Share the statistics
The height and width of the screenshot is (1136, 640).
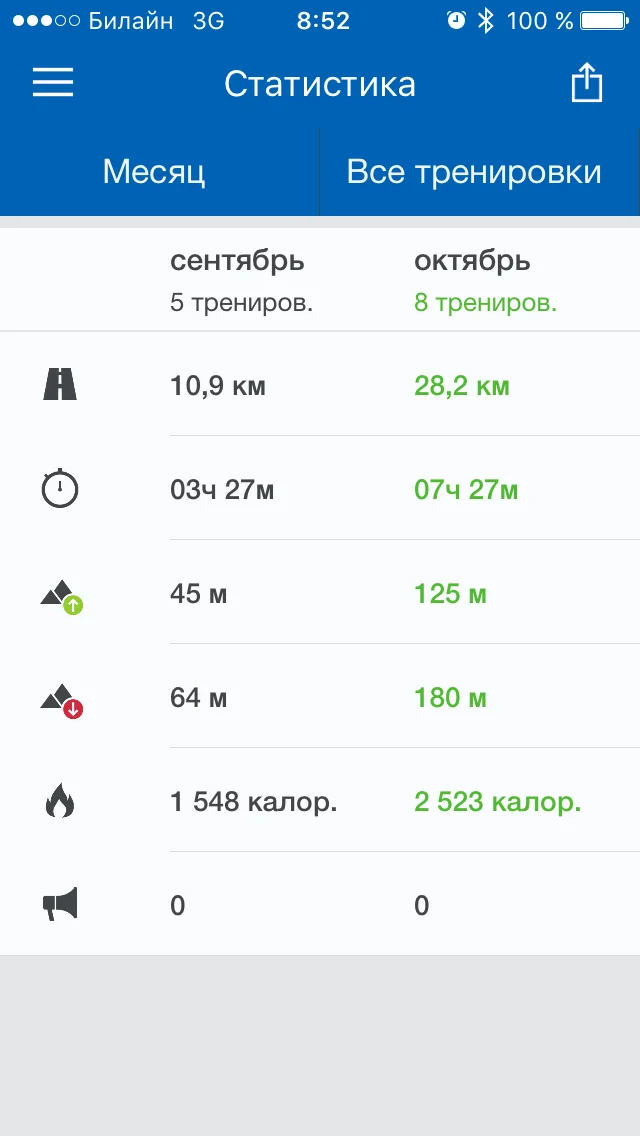click(587, 83)
